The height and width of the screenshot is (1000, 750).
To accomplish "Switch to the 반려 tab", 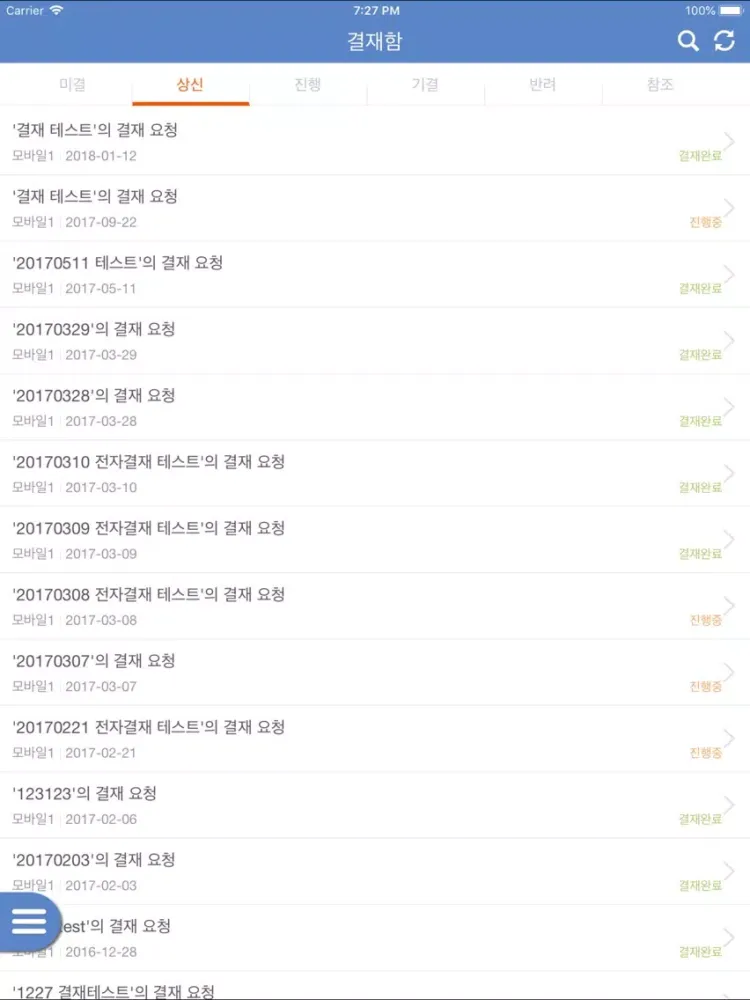I will (x=543, y=85).
